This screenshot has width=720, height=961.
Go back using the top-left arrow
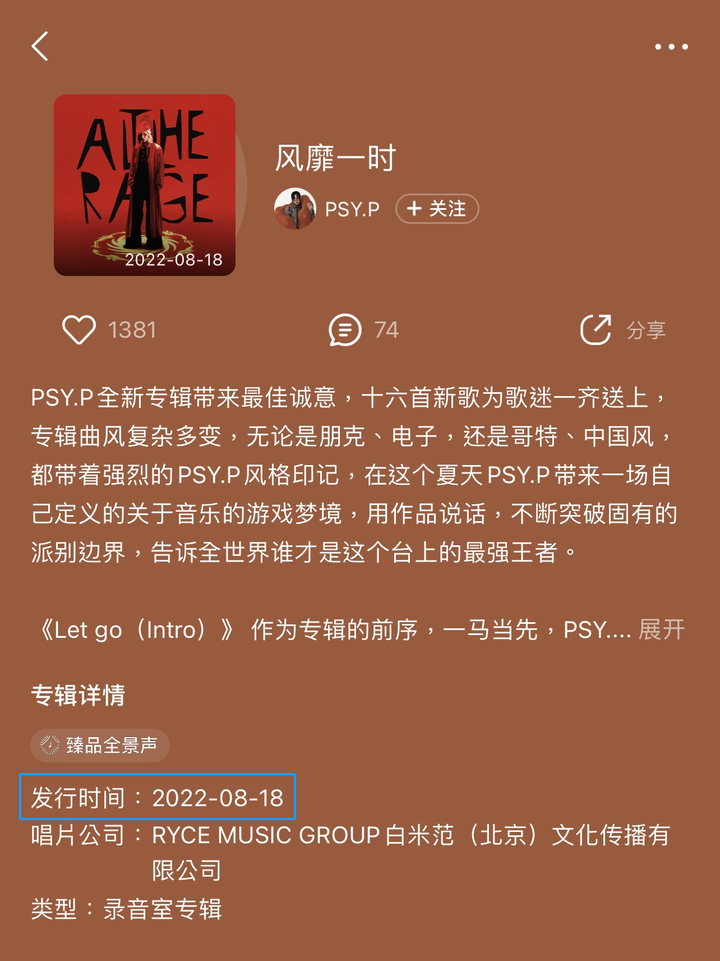[x=40, y=46]
